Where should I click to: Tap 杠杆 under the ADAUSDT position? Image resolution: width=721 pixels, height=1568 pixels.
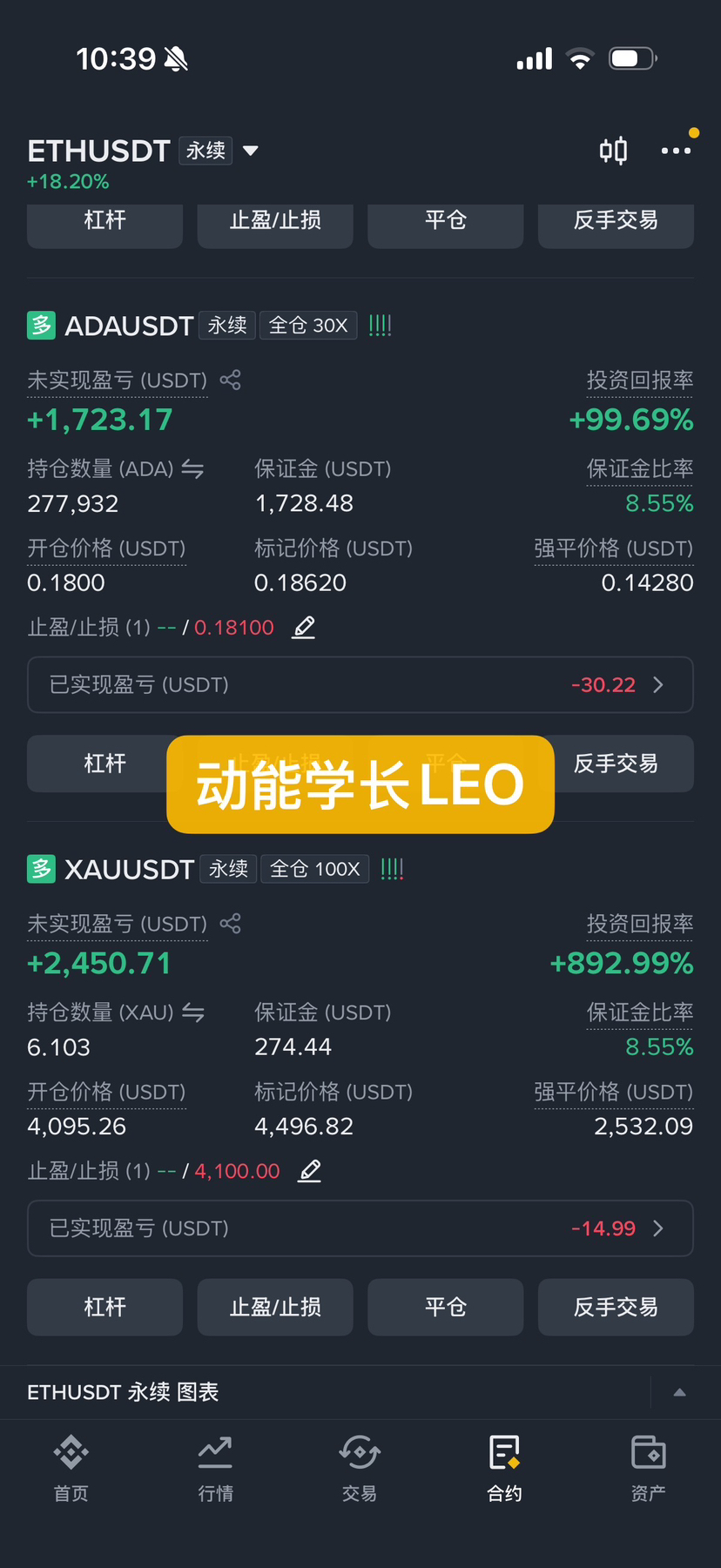coord(104,764)
